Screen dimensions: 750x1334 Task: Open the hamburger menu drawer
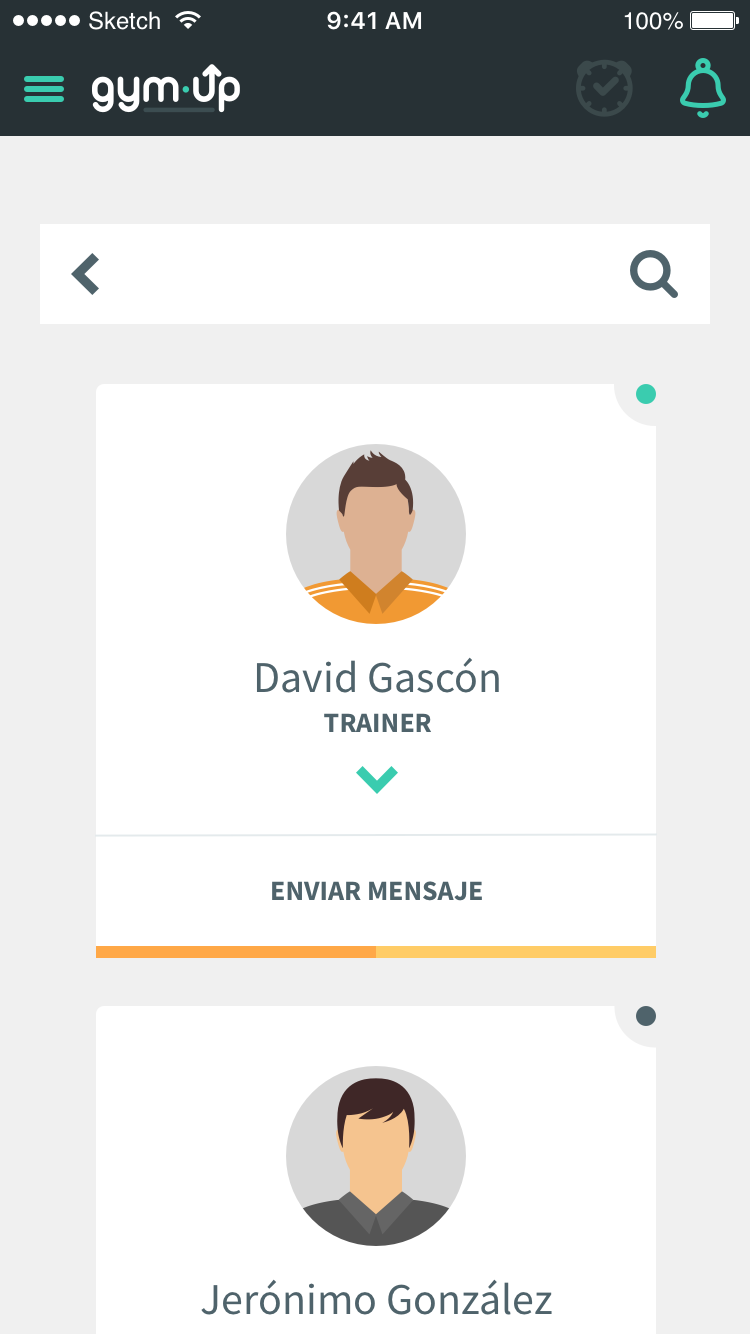[x=44, y=89]
